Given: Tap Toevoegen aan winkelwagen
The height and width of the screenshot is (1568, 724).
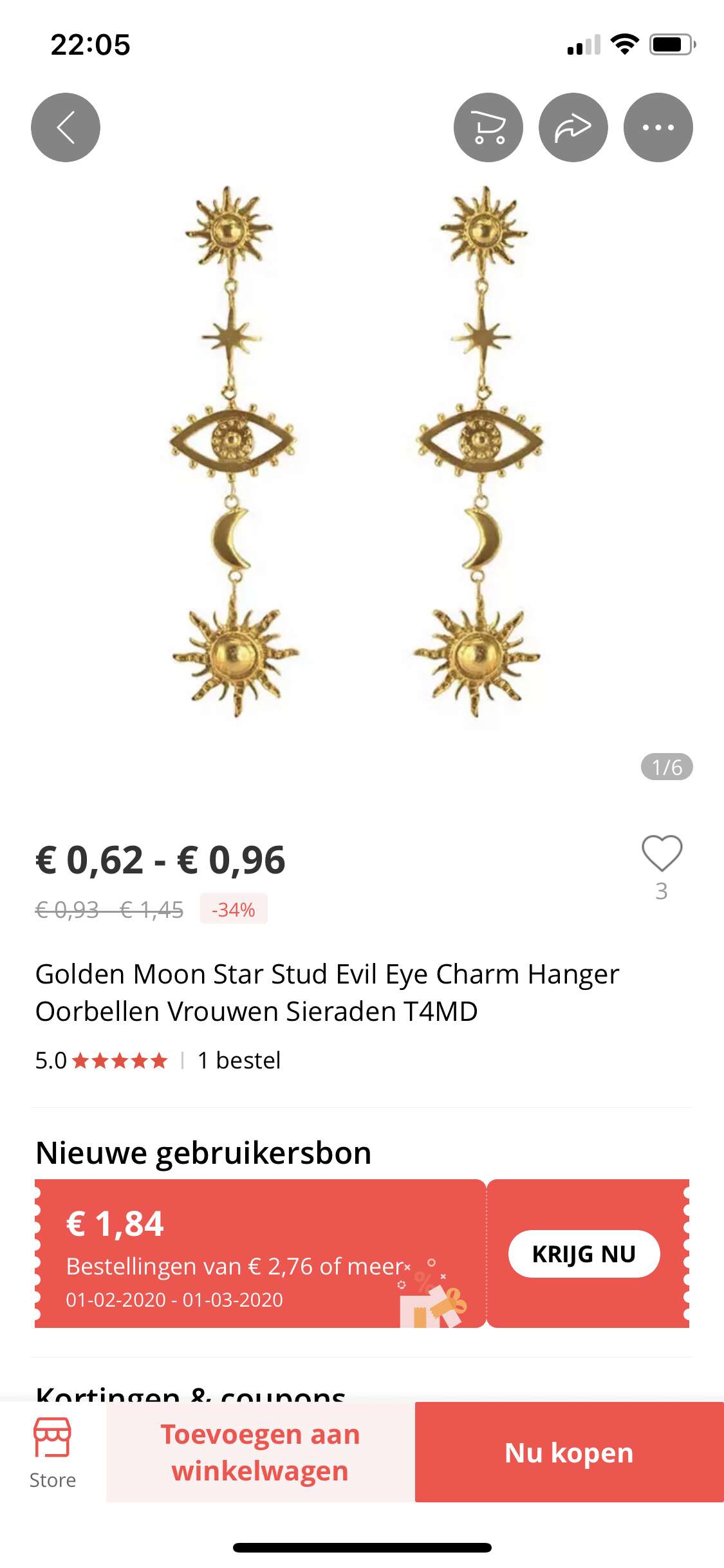Looking at the screenshot, I should 260,1452.
